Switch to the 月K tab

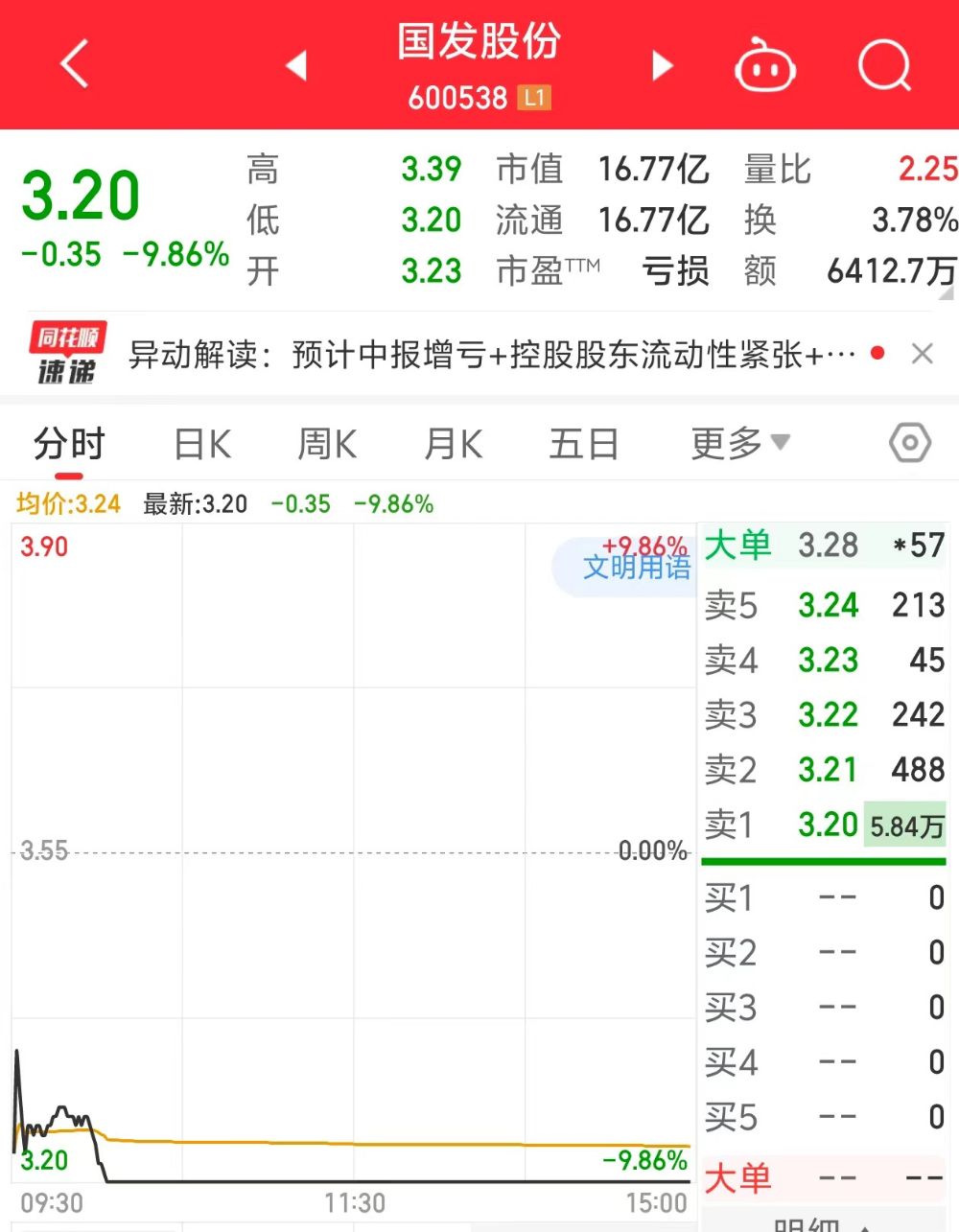(x=453, y=445)
